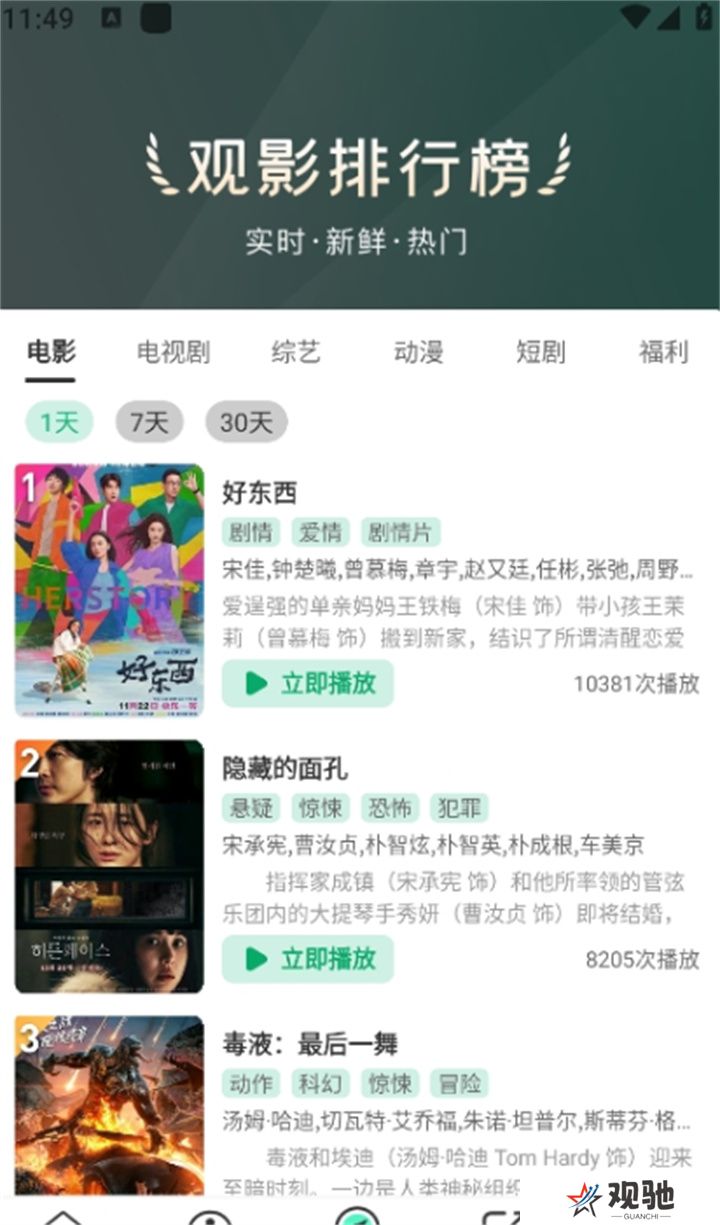The width and height of the screenshot is (720, 1225).
Task: Filter ranking by 30天
Action: click(246, 422)
